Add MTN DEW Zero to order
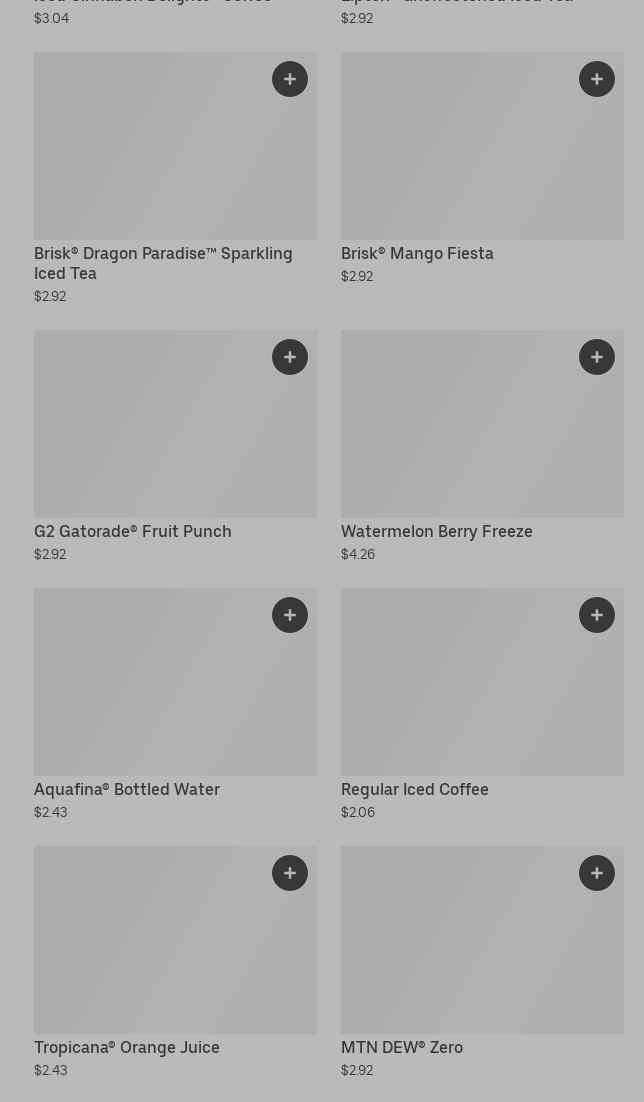 click(597, 873)
